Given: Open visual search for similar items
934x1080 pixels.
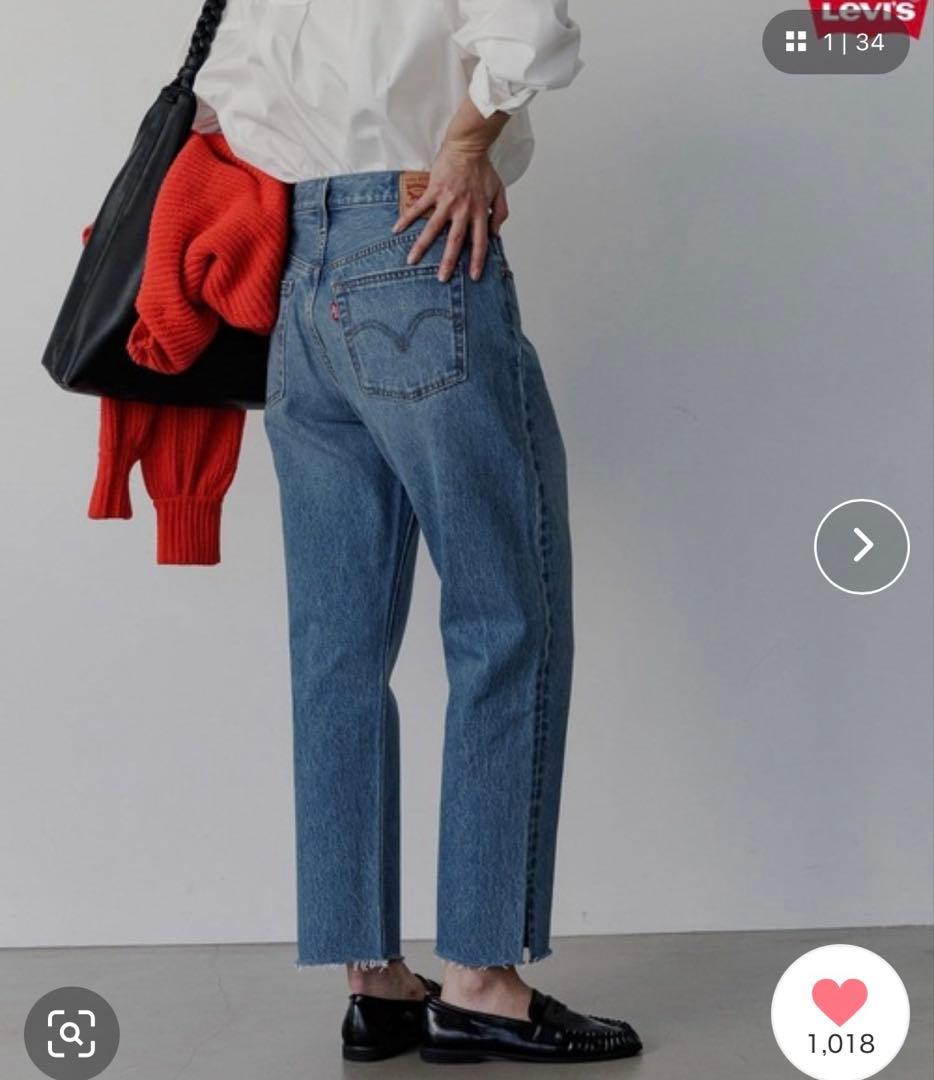Looking at the screenshot, I should (71, 1033).
